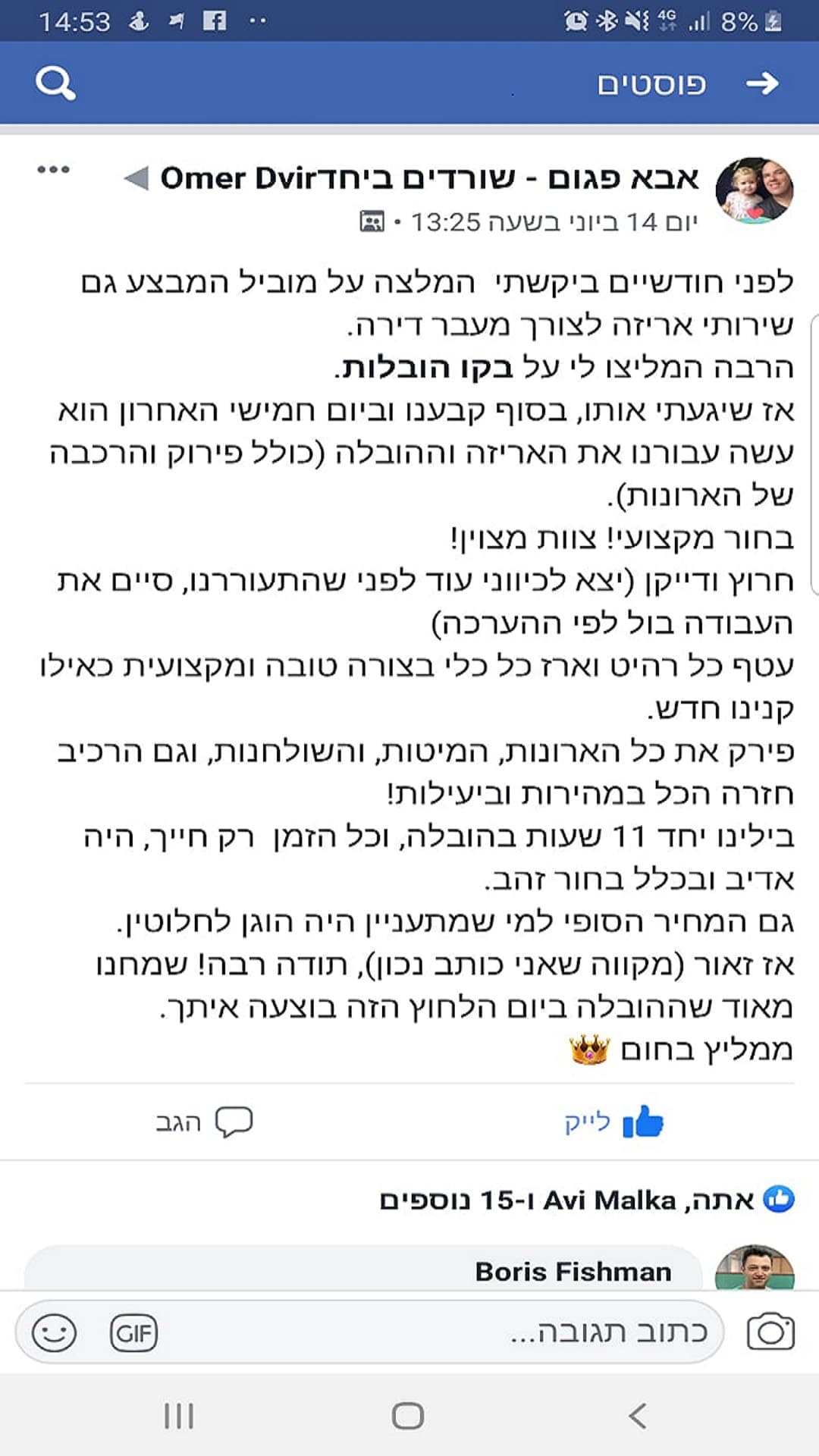Image resolution: width=819 pixels, height=1456 pixels.
Task: Open the emoji picker in the comment bar
Action: point(54,1332)
